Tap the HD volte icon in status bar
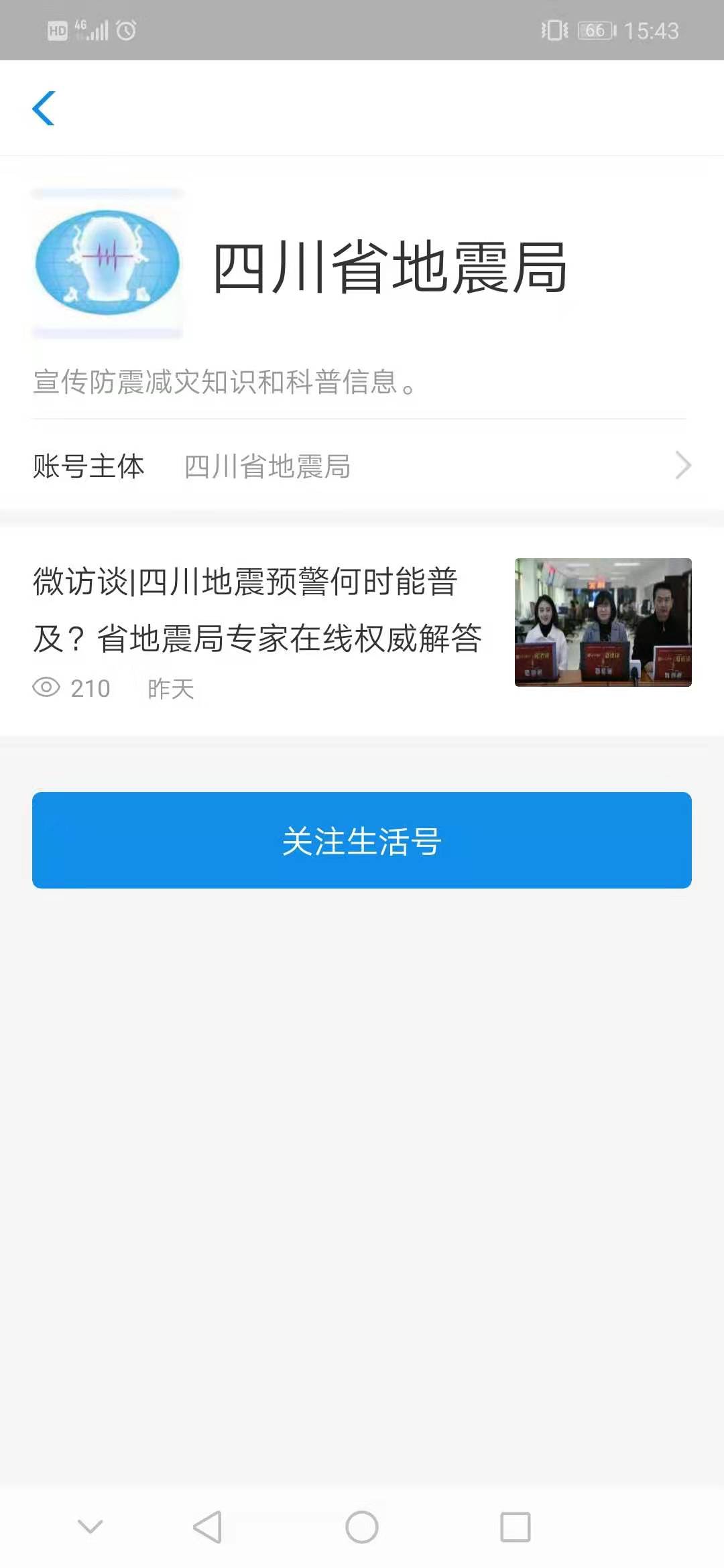Image resolution: width=724 pixels, height=1568 pixels. (59, 29)
